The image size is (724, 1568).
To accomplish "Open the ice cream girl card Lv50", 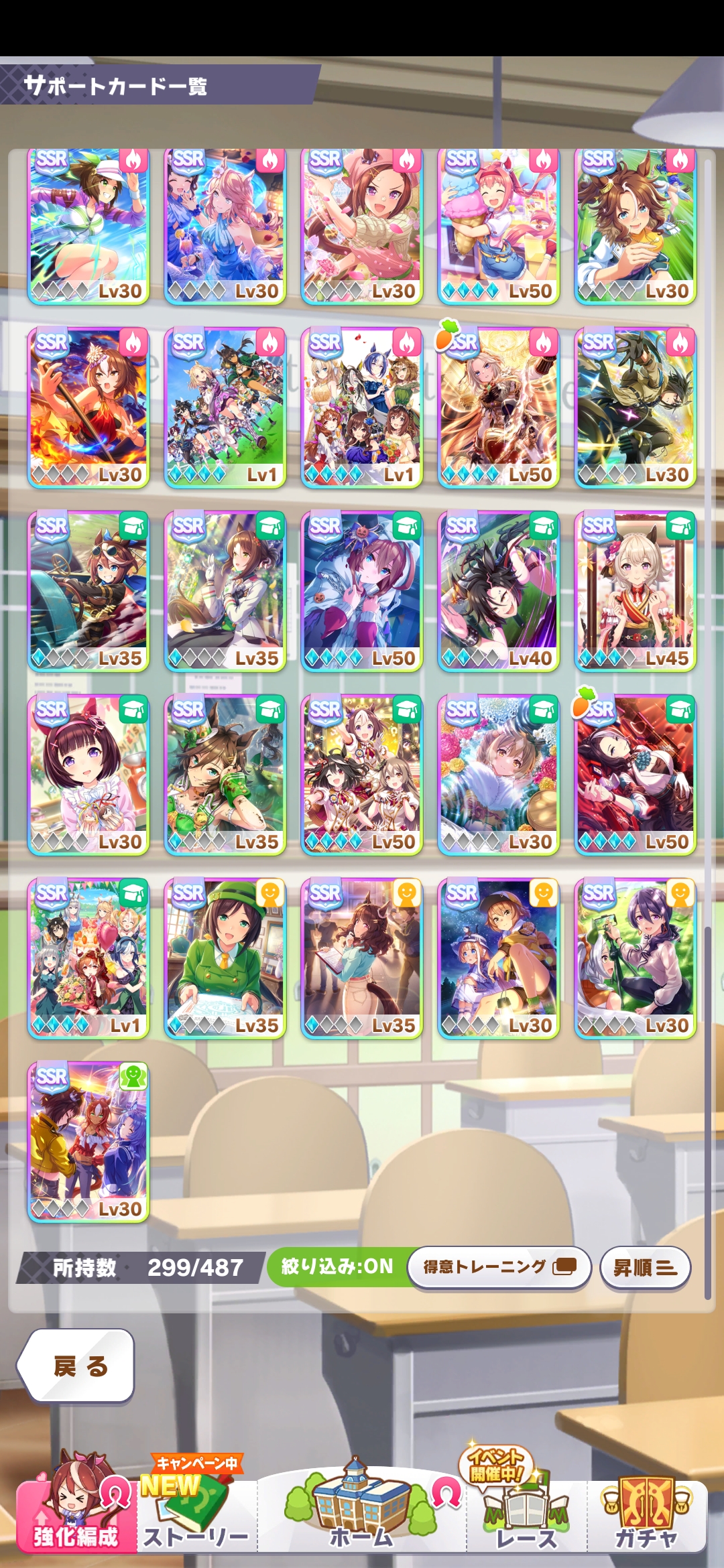I will click(x=498, y=226).
